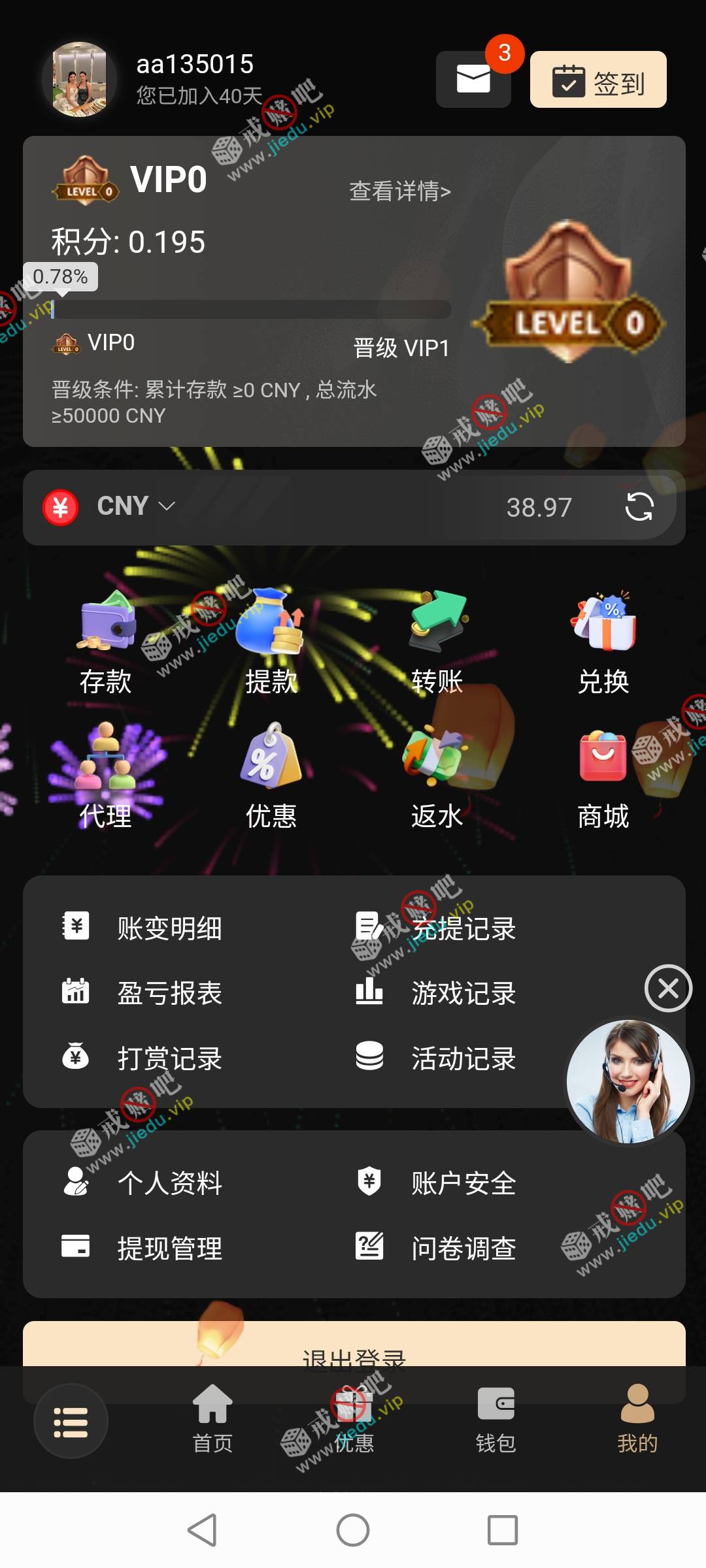View 账变明细 account changes
The width and height of the screenshot is (706, 1568).
click(169, 928)
